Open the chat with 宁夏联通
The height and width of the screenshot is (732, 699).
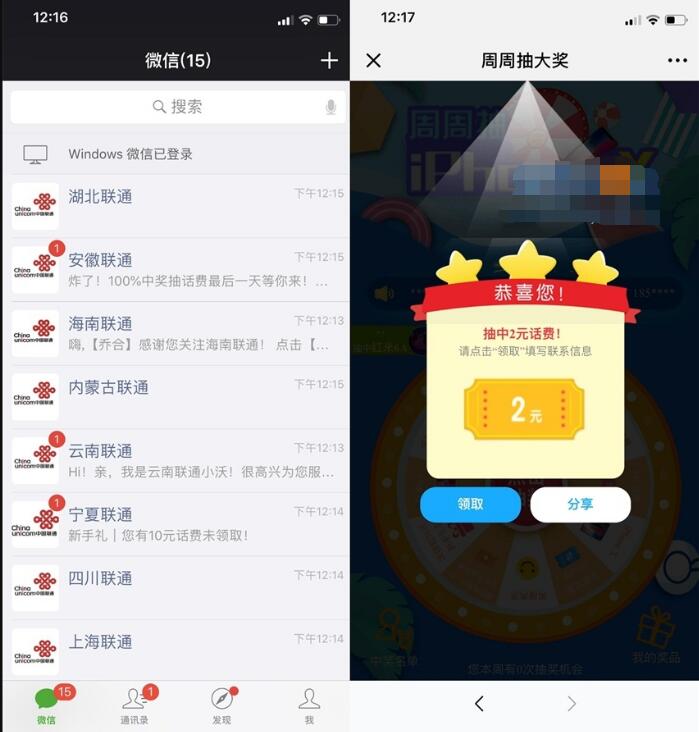[x=176, y=525]
